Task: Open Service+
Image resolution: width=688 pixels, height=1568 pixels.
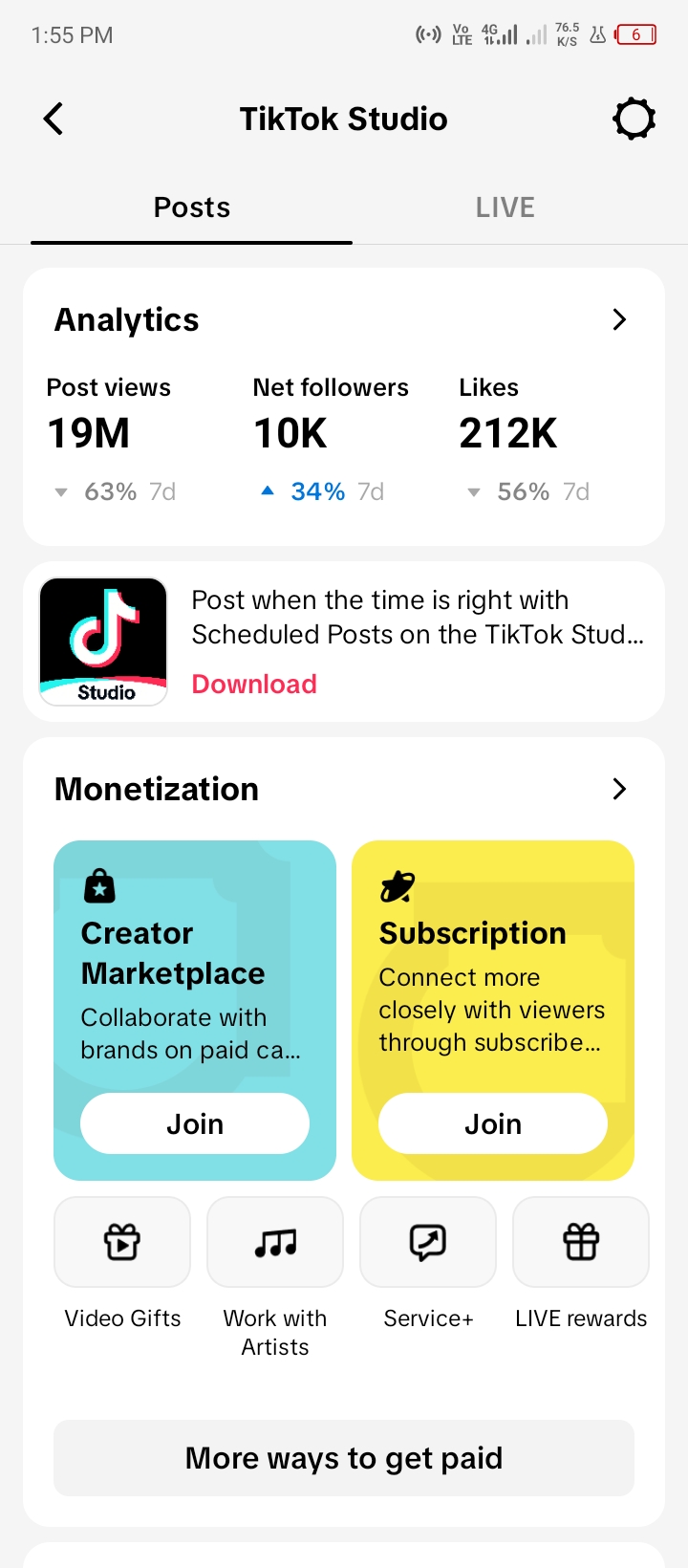Action: (428, 1263)
